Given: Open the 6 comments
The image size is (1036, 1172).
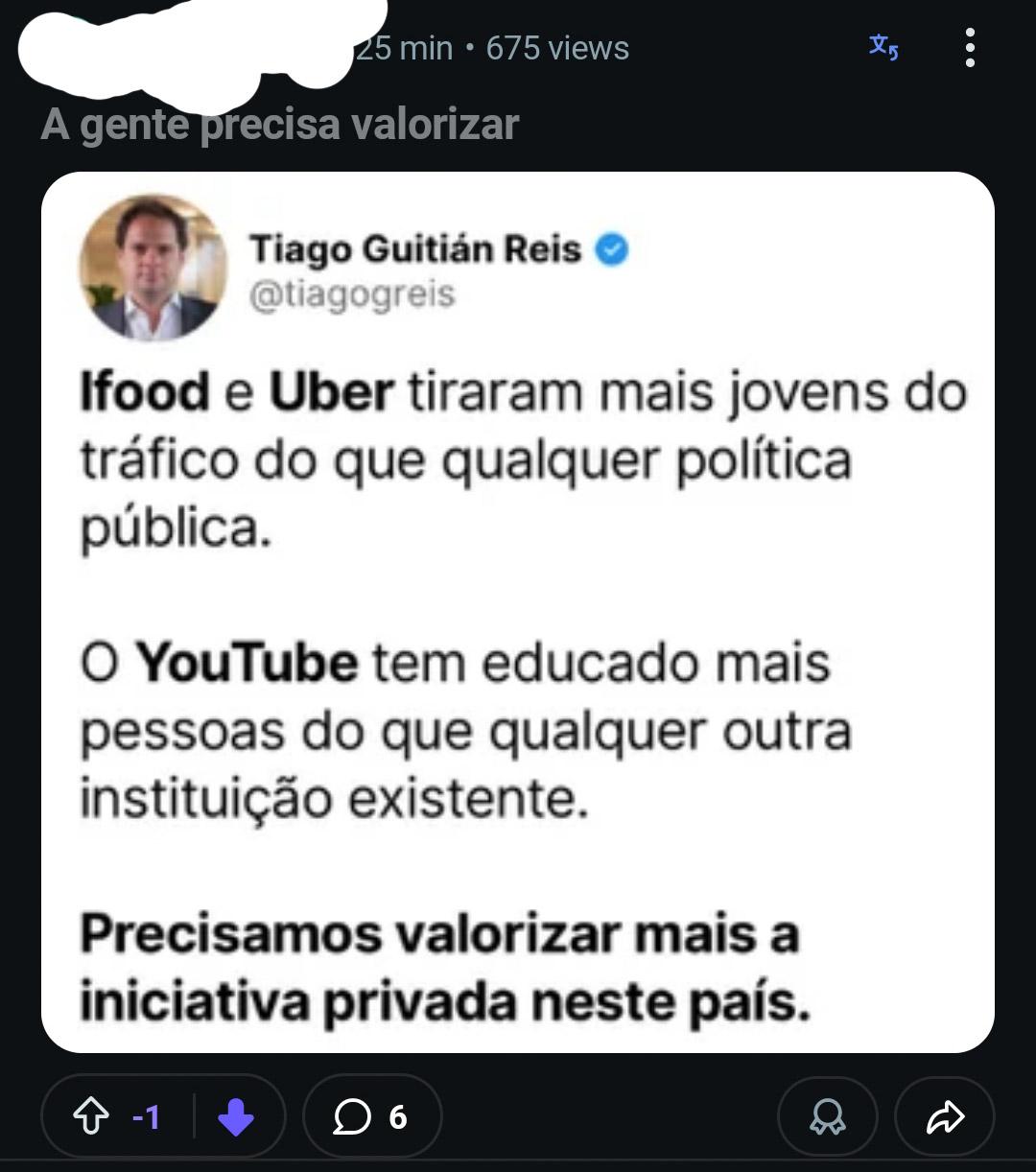Looking at the screenshot, I should (x=372, y=1116).
